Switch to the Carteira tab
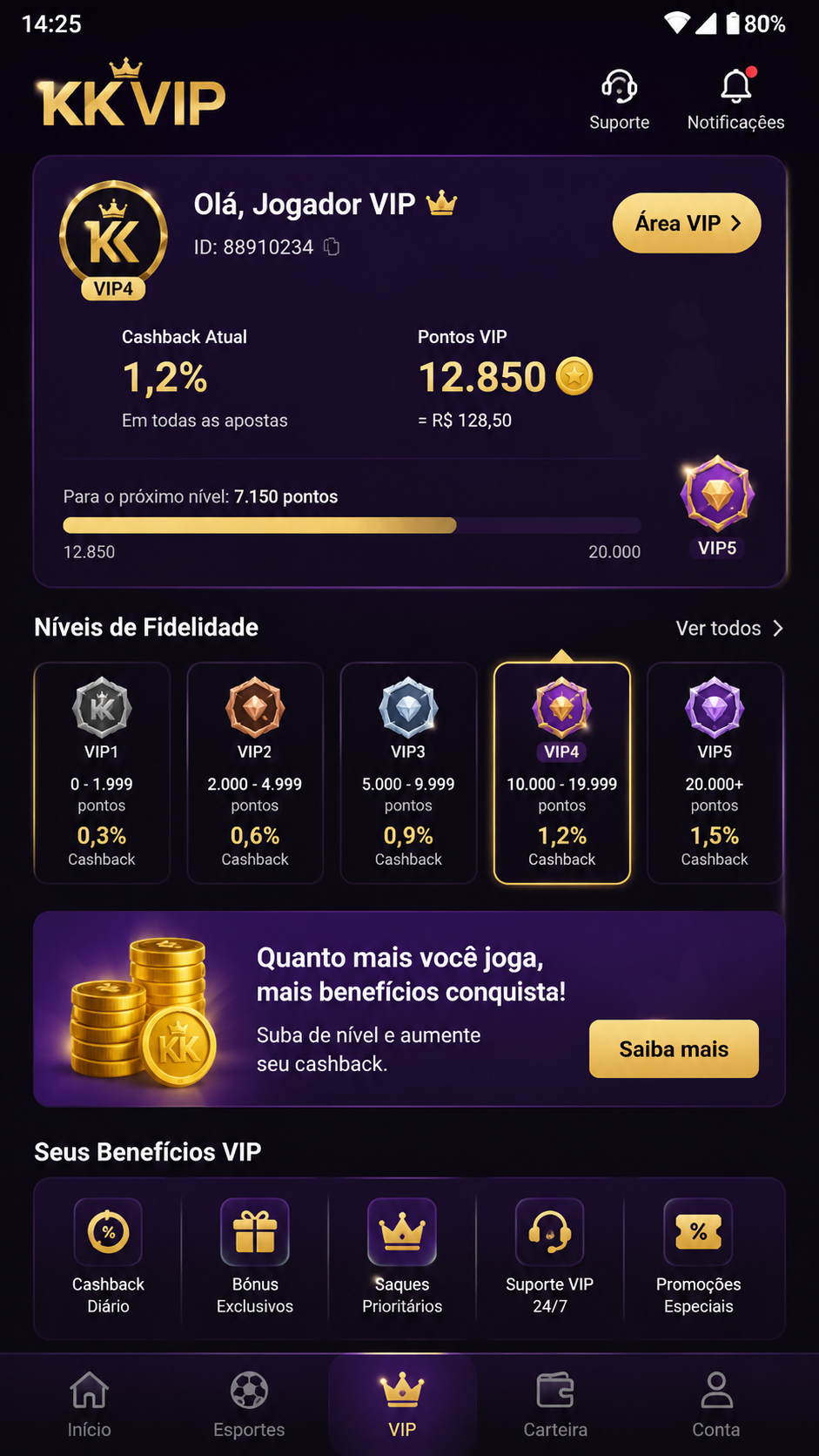The height and width of the screenshot is (1456, 819). 555,1405
